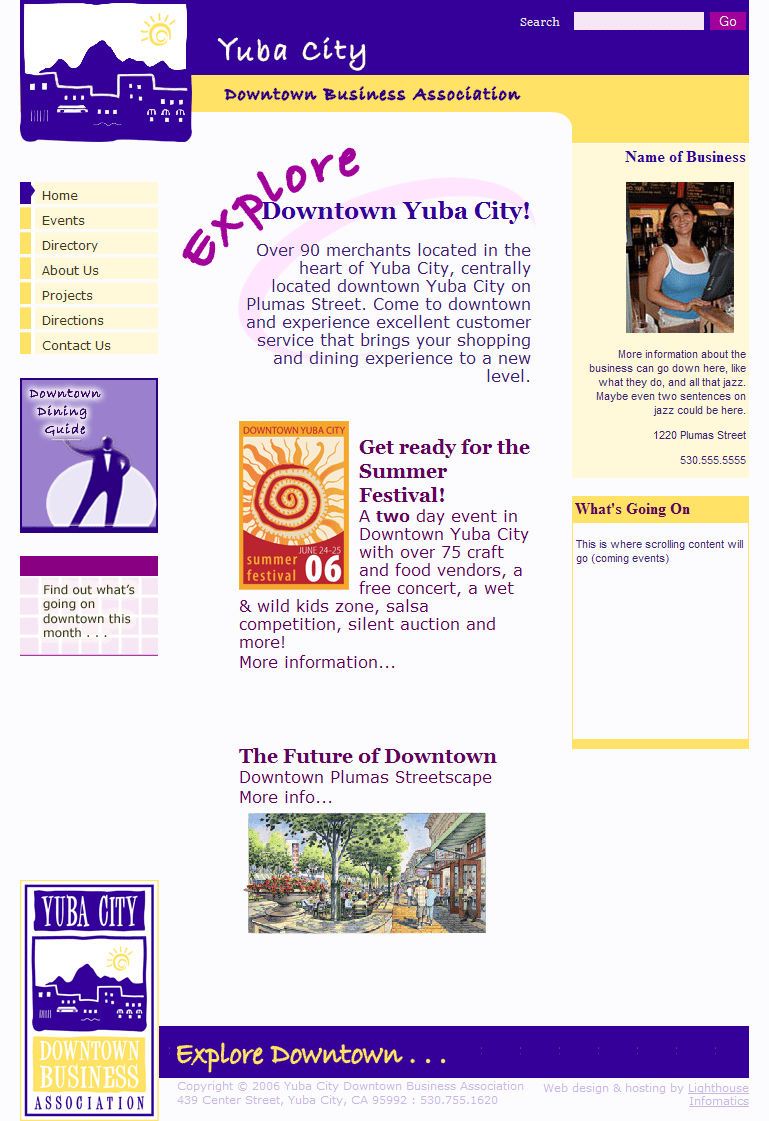Screen dimensions: 769x1121
Task: Tap the 'More information...' festival link
Action: click(x=317, y=662)
